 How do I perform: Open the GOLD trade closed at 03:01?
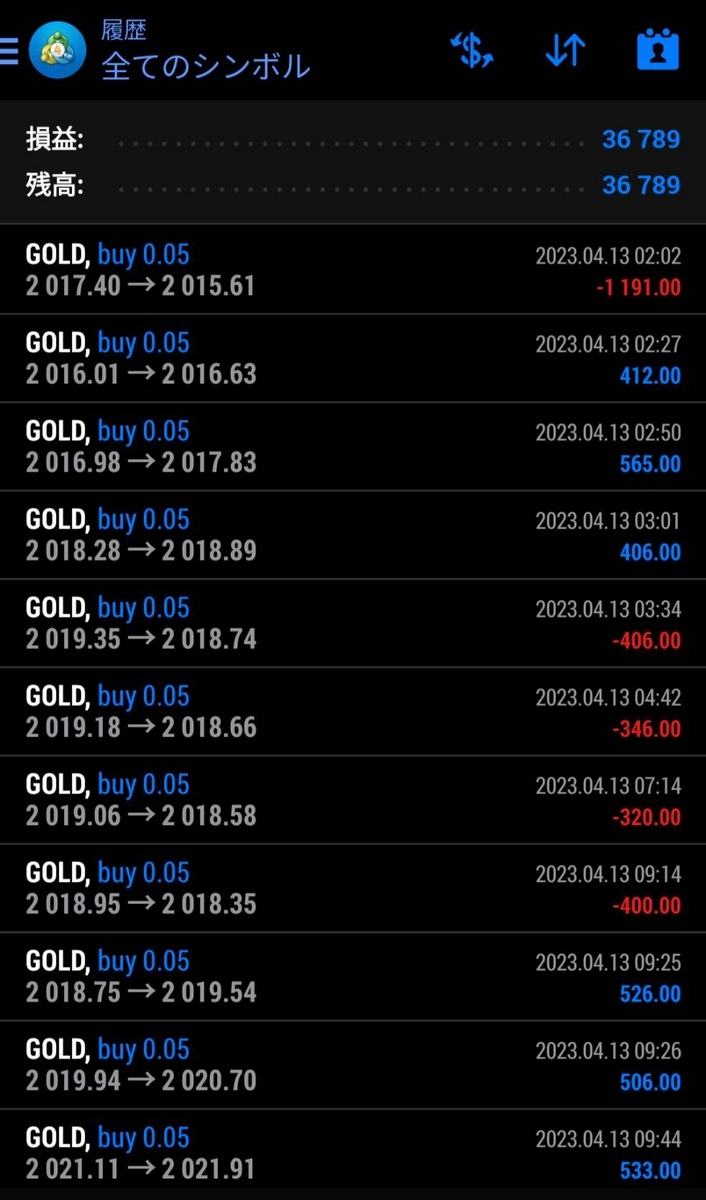click(353, 535)
